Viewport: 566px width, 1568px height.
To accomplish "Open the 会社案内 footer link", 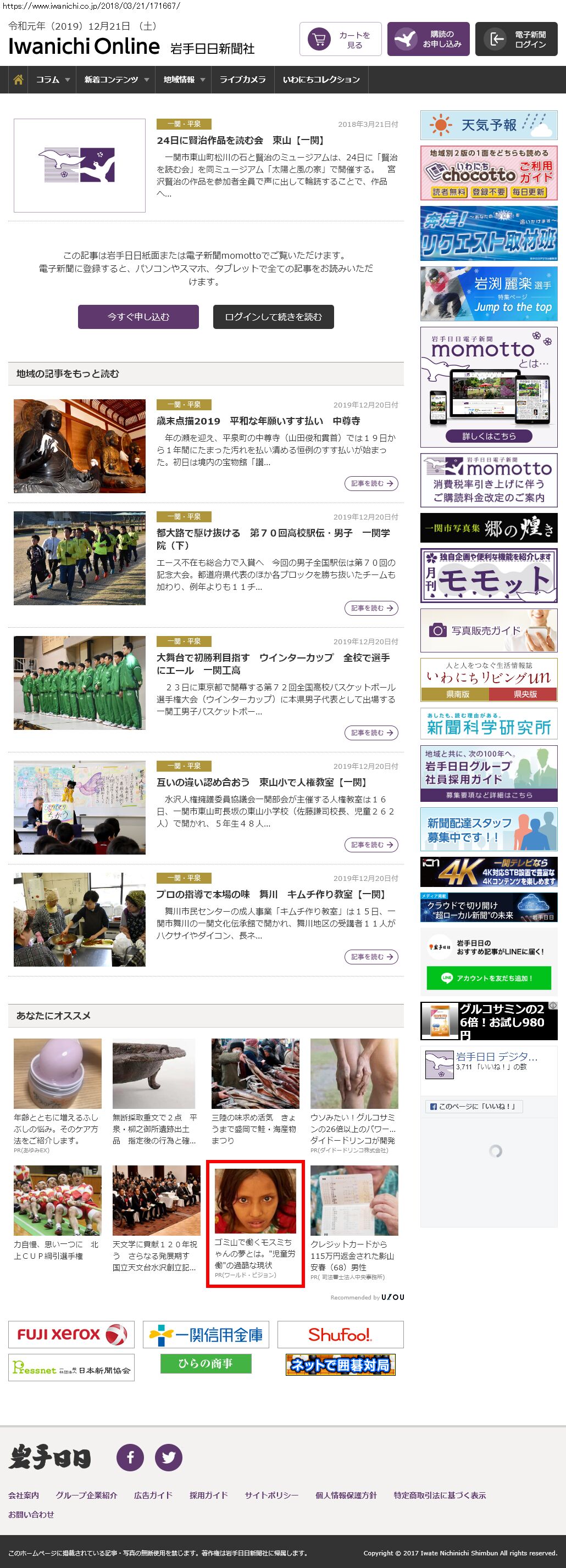I will [24, 1496].
